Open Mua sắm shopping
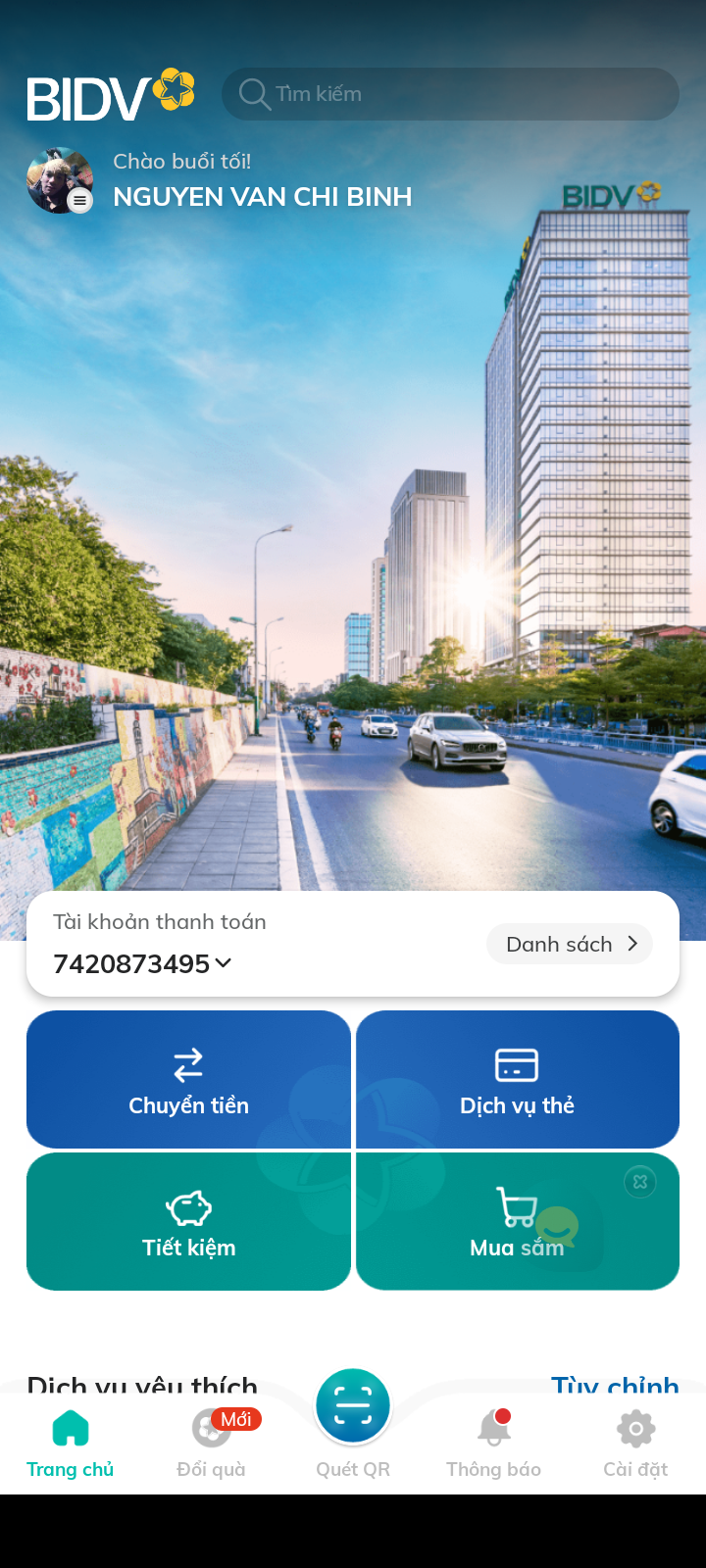Image resolution: width=706 pixels, height=1568 pixels. [x=518, y=1221]
